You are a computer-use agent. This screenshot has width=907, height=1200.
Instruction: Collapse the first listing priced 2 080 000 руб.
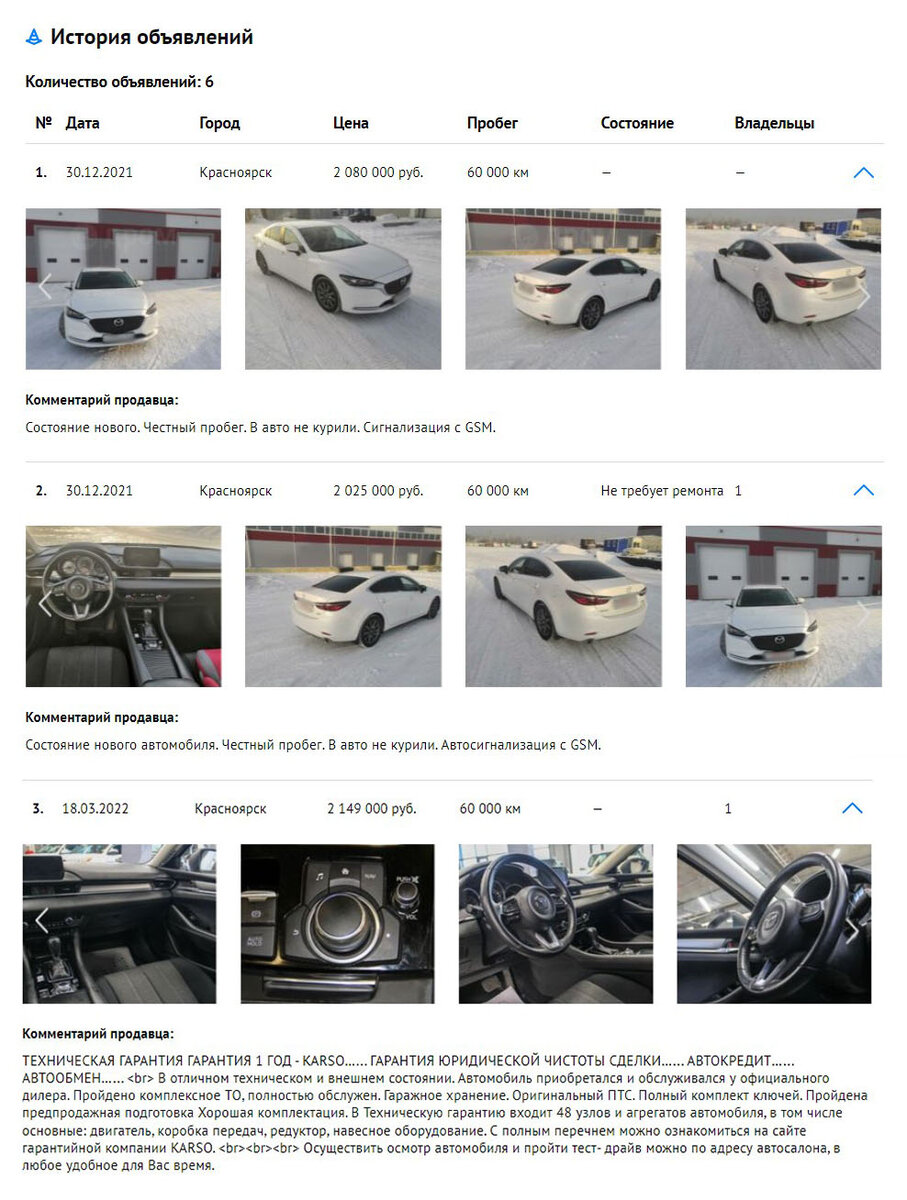coord(864,173)
